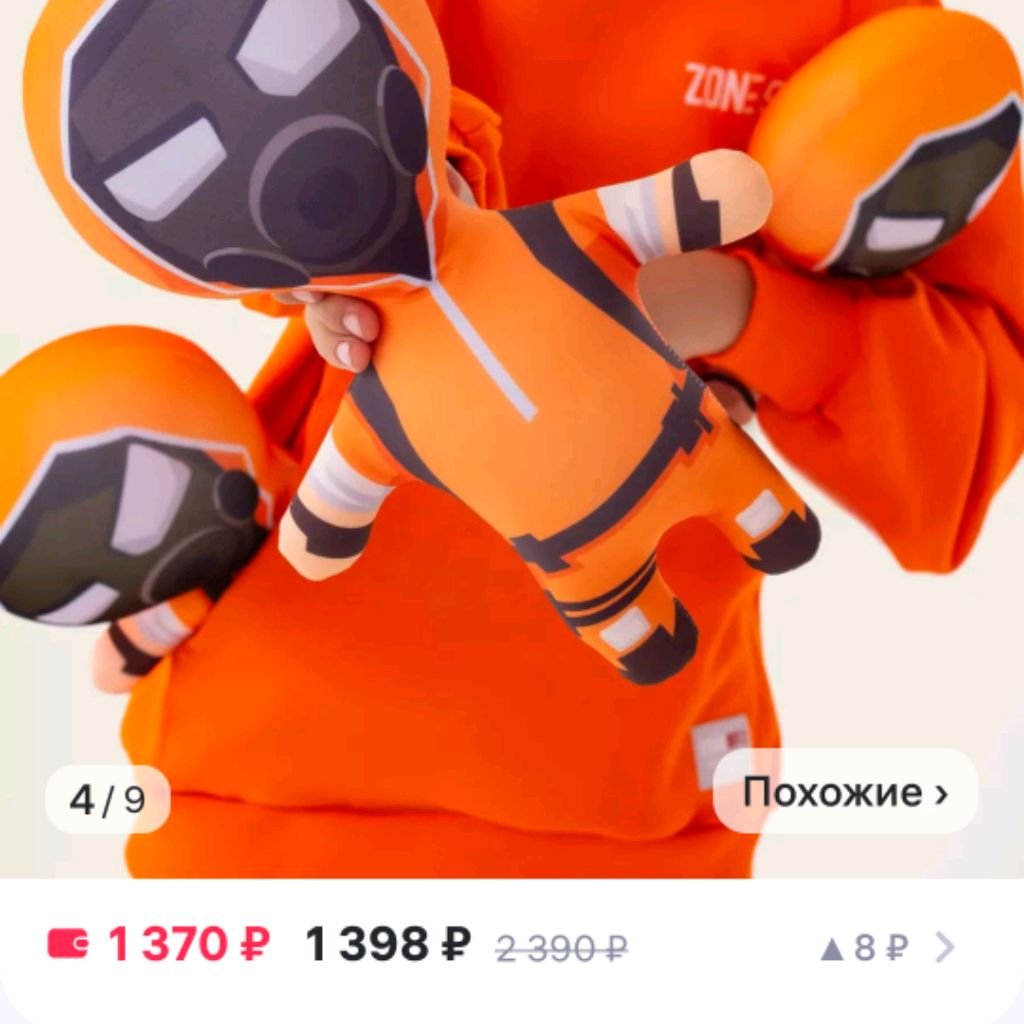Open similar items via Похожие button
1024x1024 pixels.
(x=845, y=792)
